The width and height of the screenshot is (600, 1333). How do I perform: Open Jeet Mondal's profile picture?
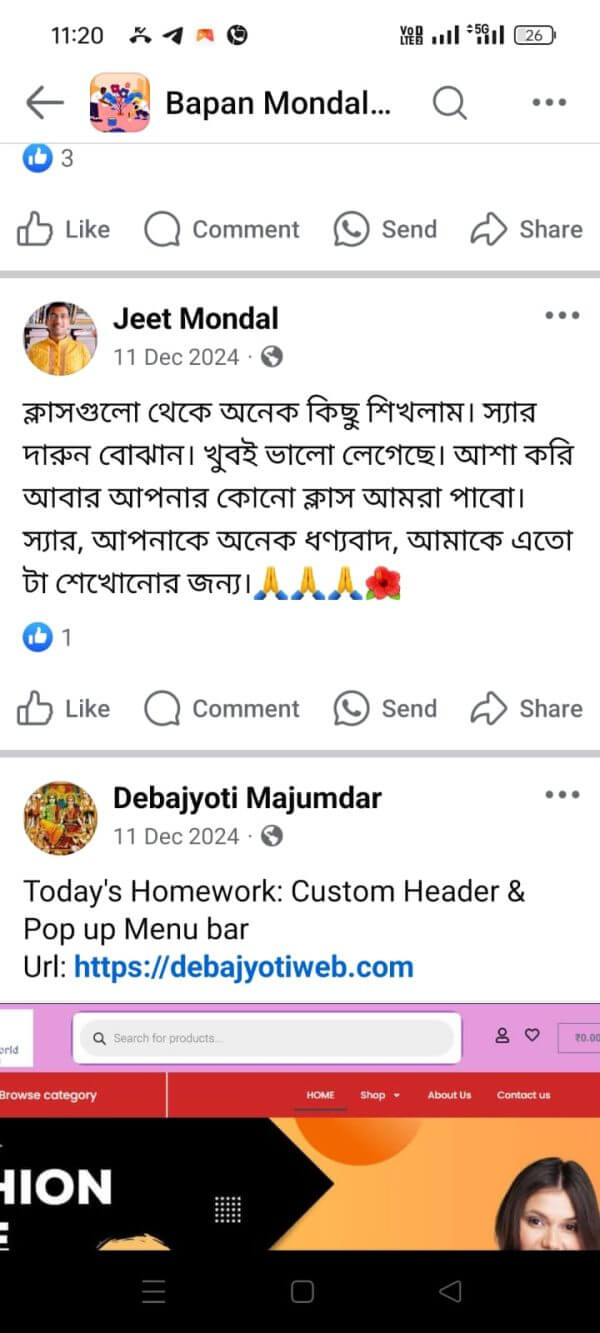click(x=60, y=338)
